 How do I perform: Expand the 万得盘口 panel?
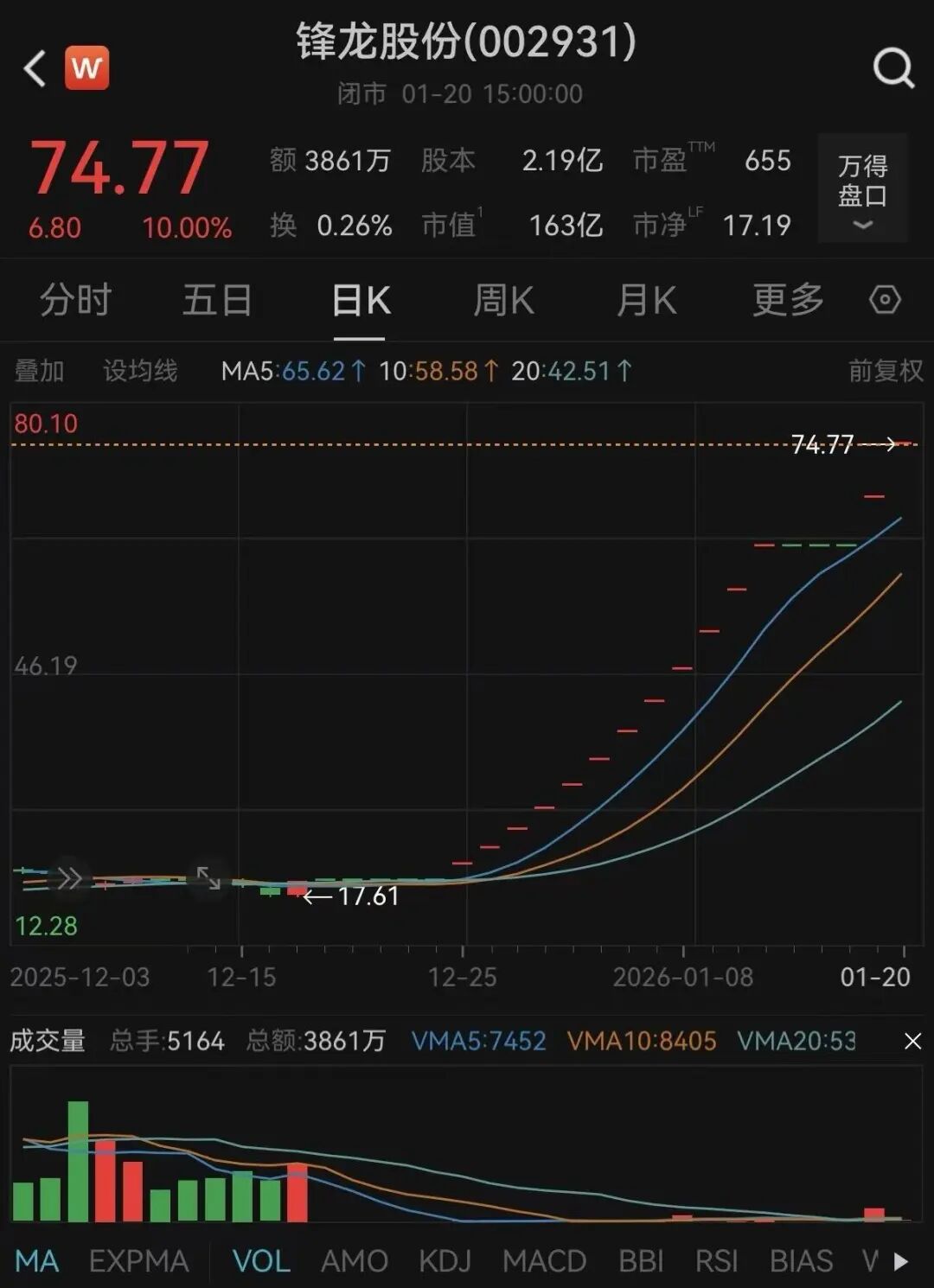tap(862, 188)
